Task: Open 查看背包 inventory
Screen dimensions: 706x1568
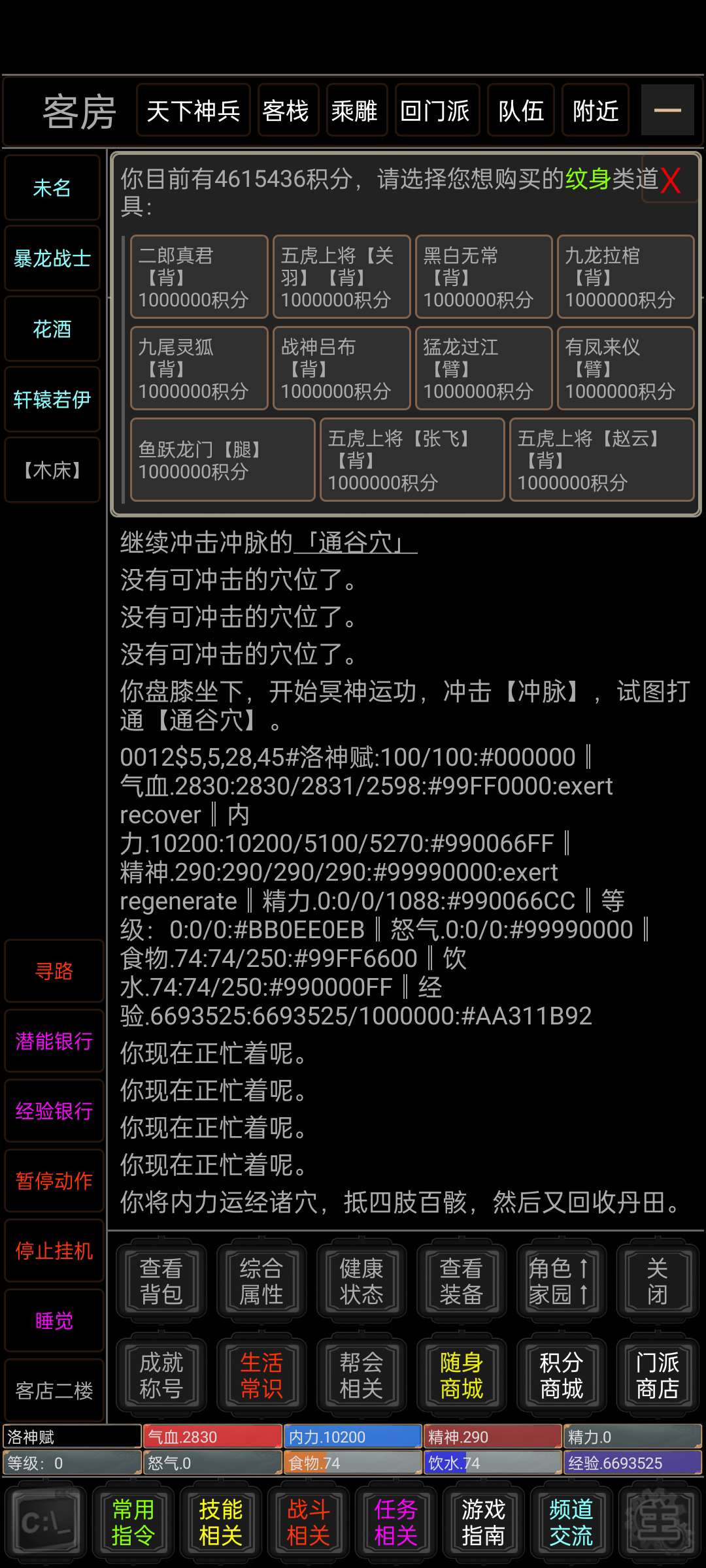Action: (161, 1281)
